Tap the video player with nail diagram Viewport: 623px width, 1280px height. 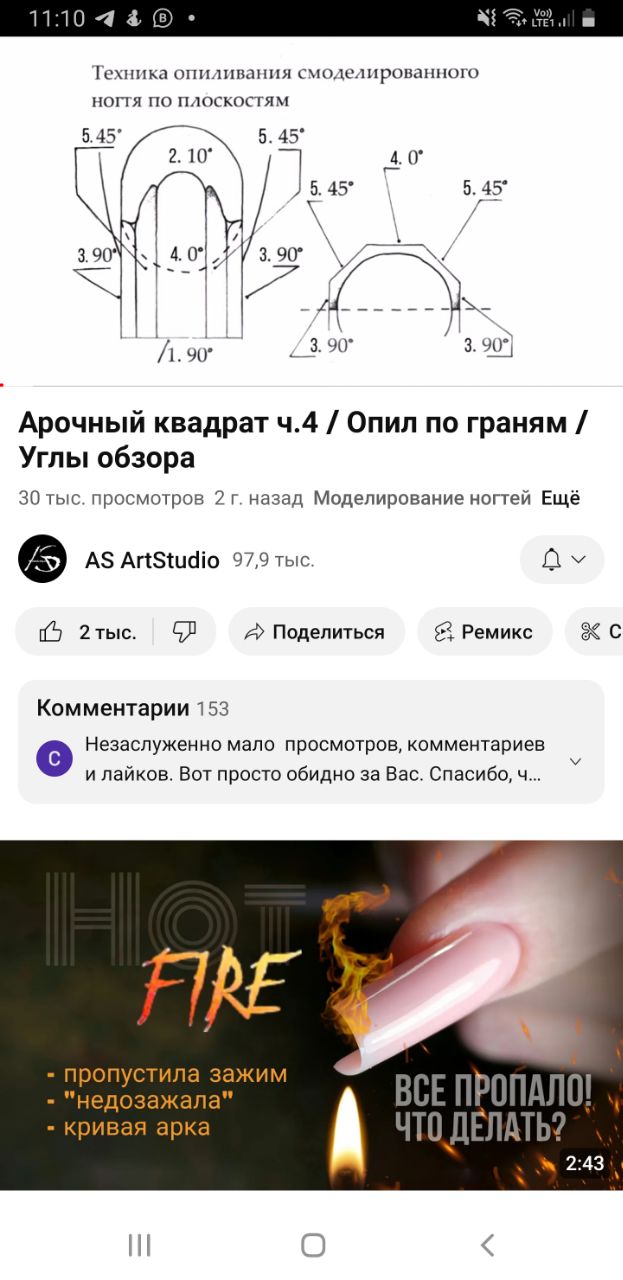tap(311, 211)
